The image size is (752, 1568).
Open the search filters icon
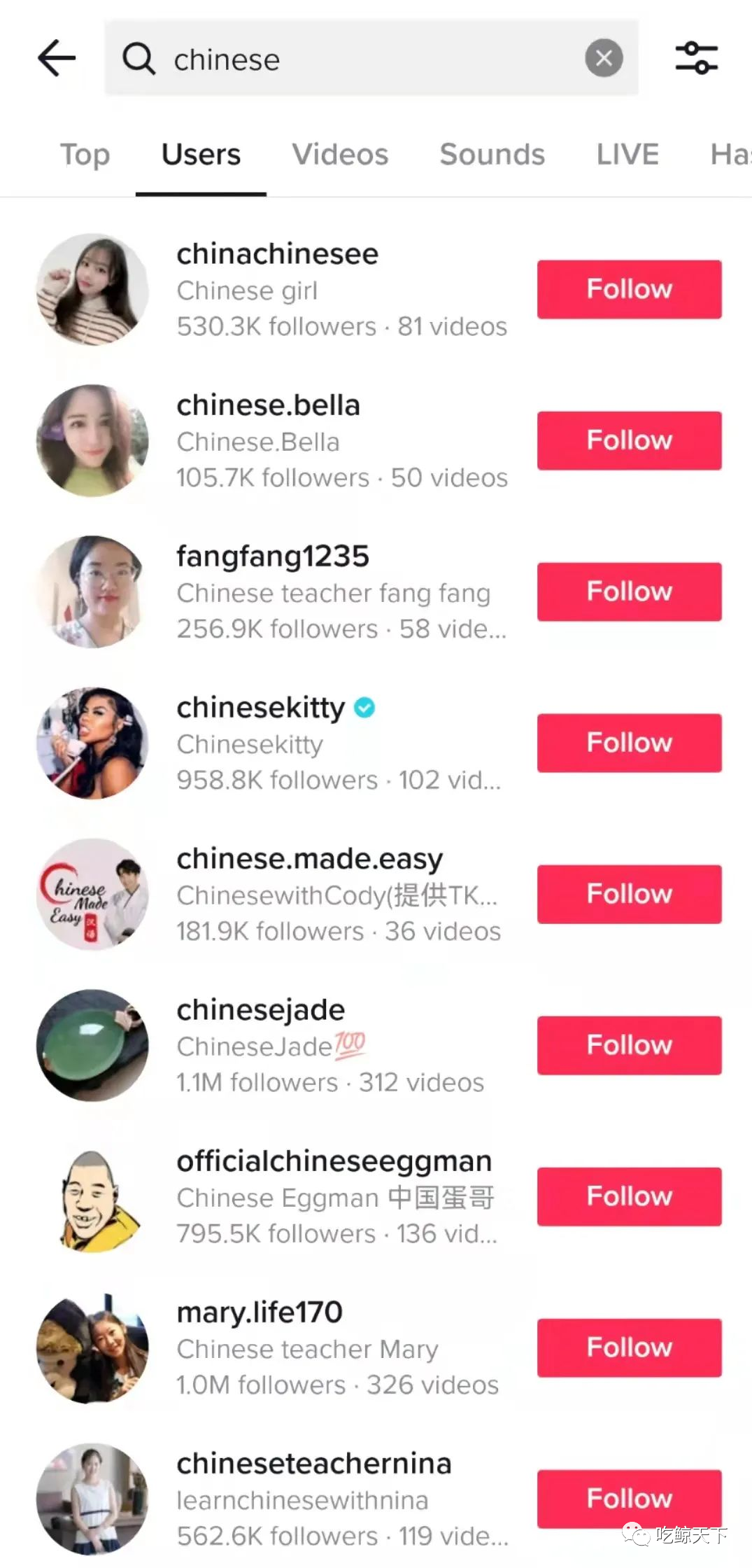pyautogui.click(x=696, y=58)
